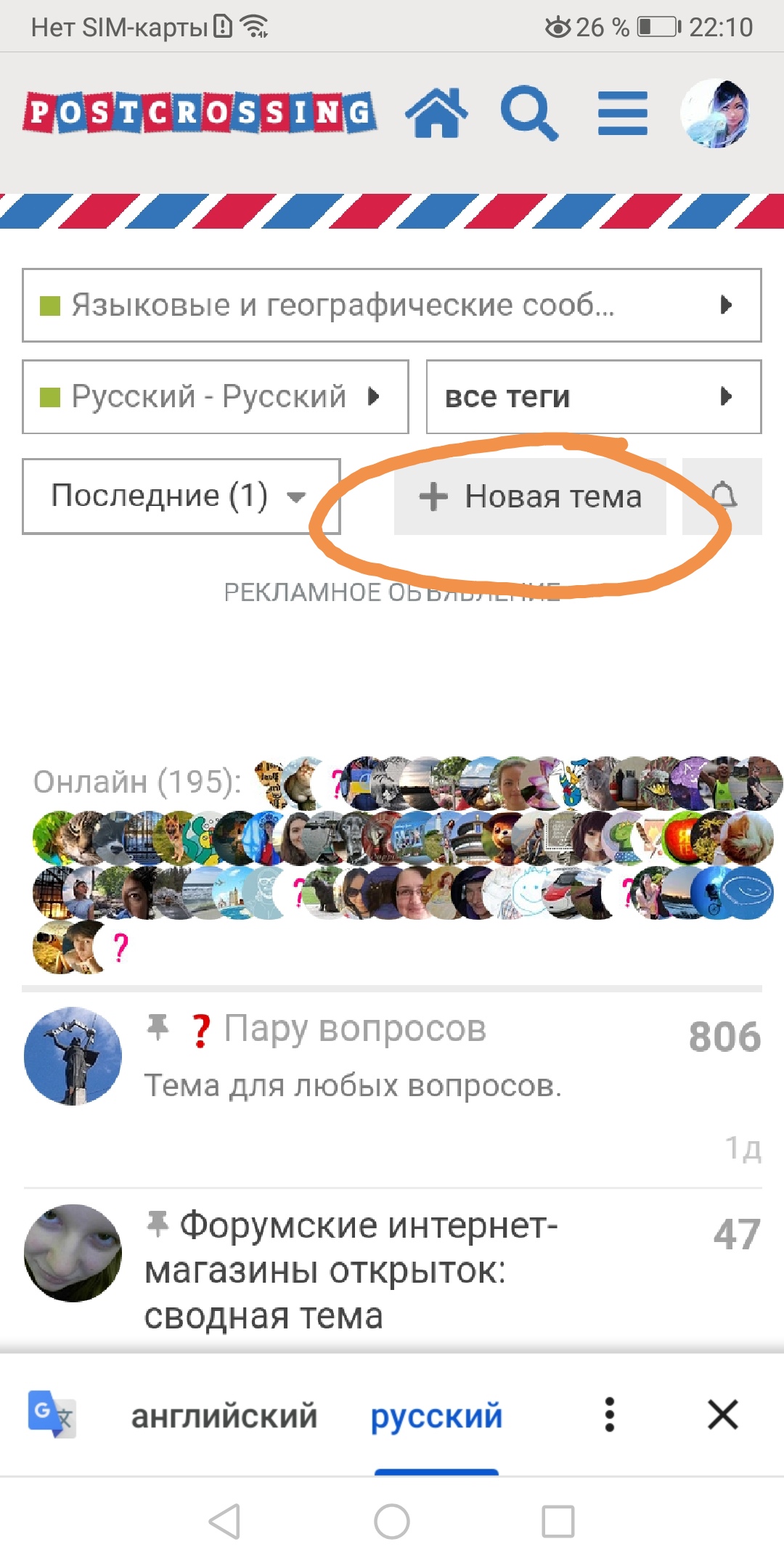The height and width of the screenshot is (1568, 784).
Task: Open the search magnifier icon
Action: point(529,113)
